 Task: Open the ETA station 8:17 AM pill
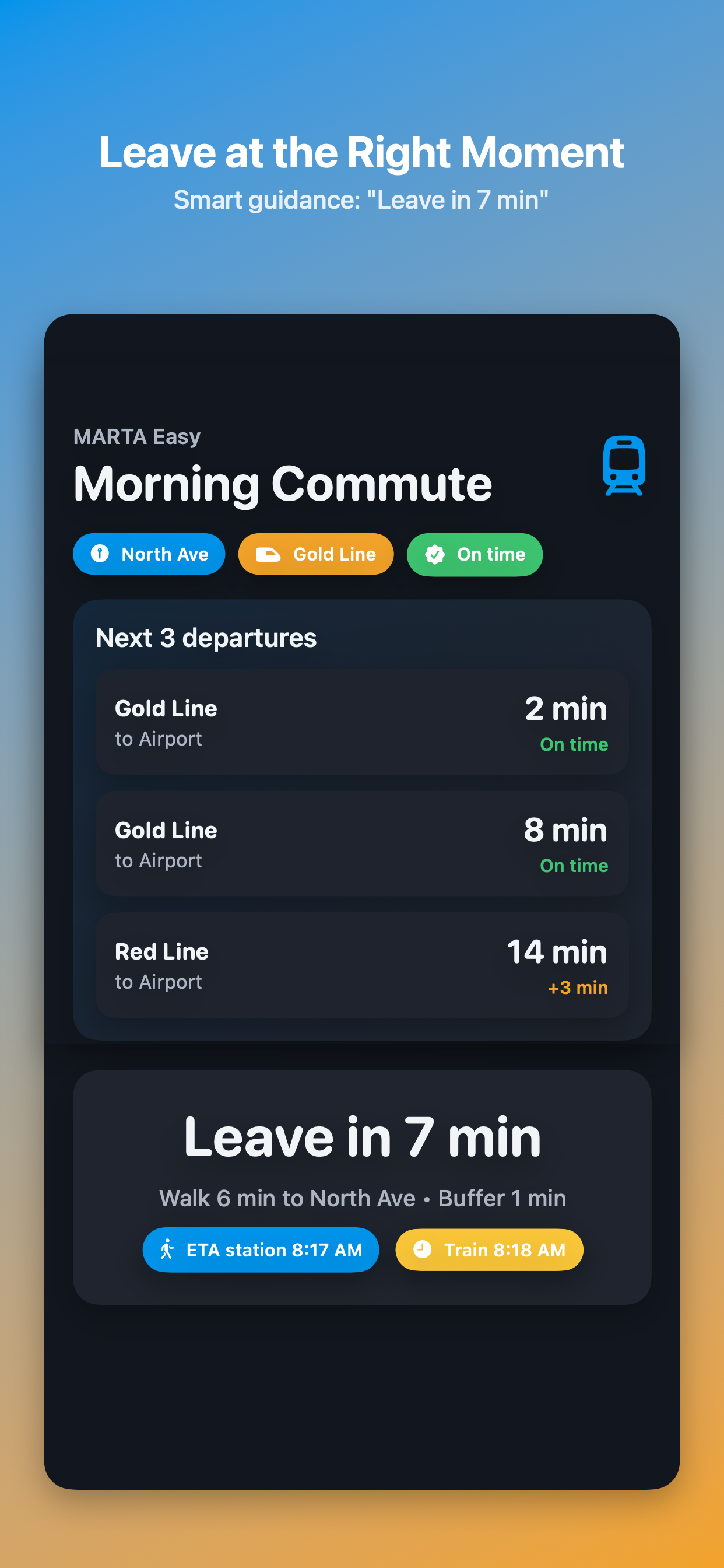(x=261, y=1249)
